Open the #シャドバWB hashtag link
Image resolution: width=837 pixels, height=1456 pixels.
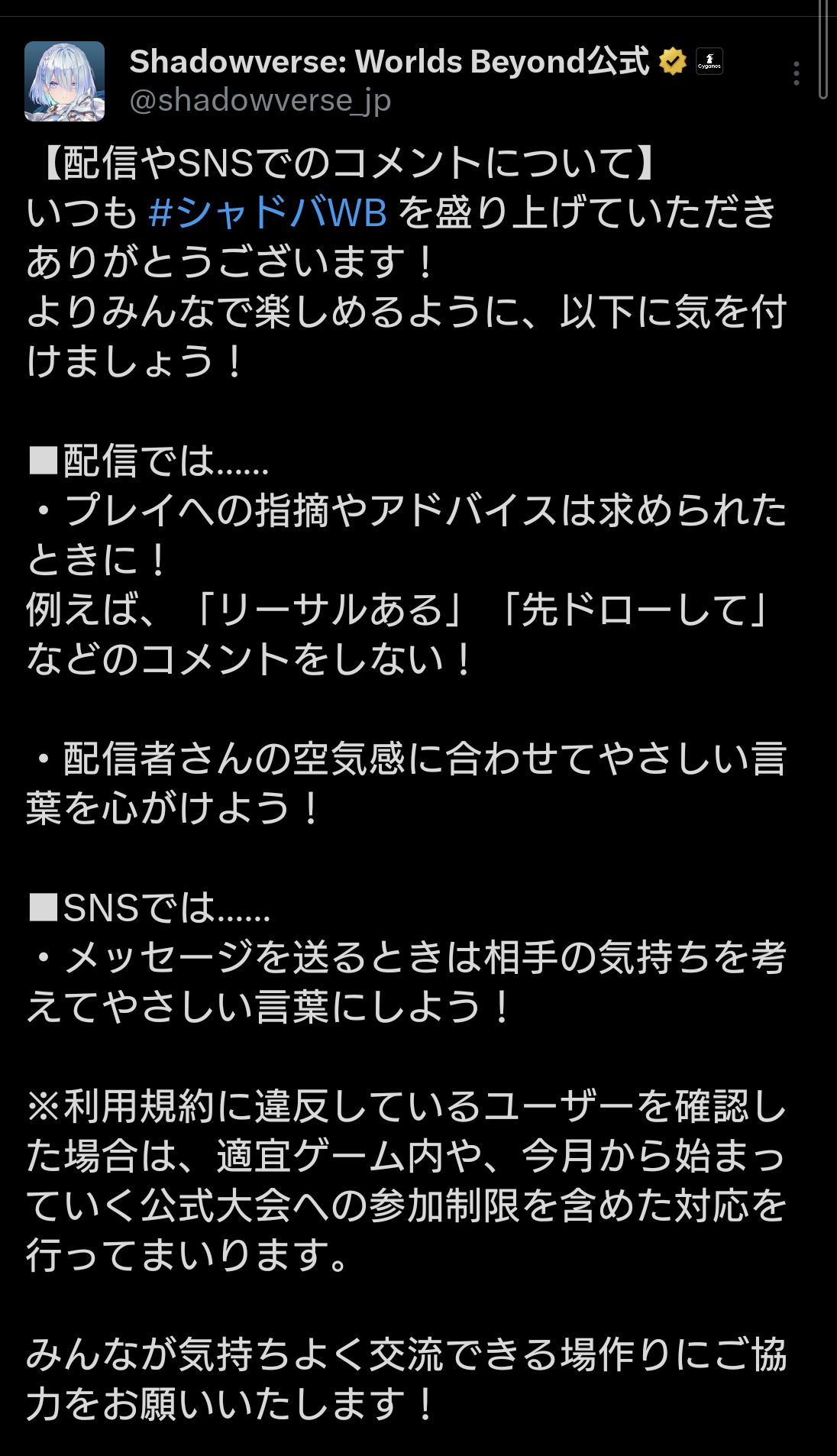(268, 212)
